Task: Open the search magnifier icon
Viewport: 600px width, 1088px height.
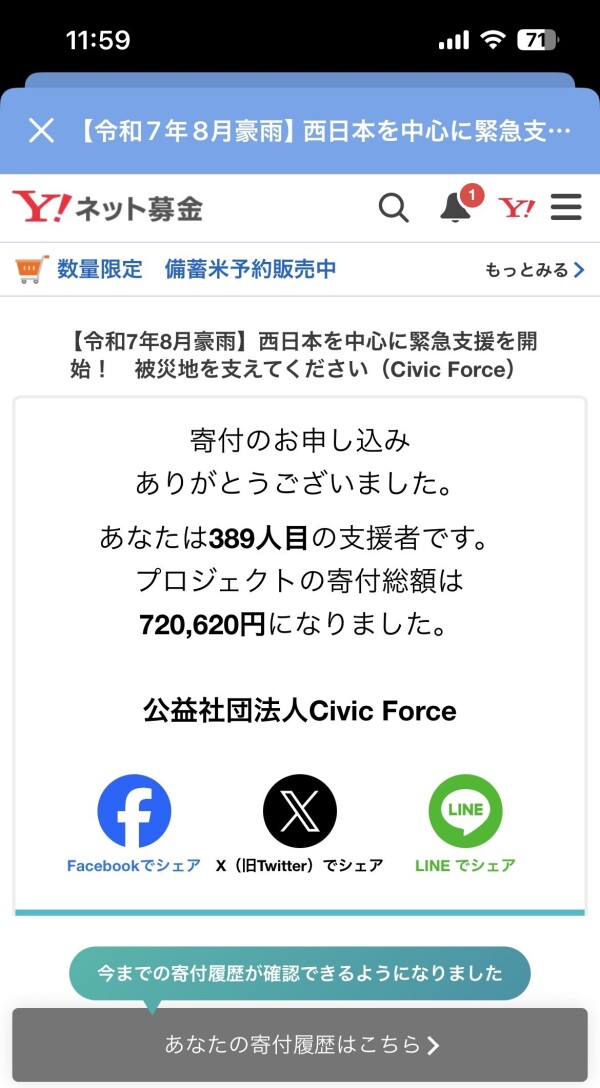Action: pos(393,208)
